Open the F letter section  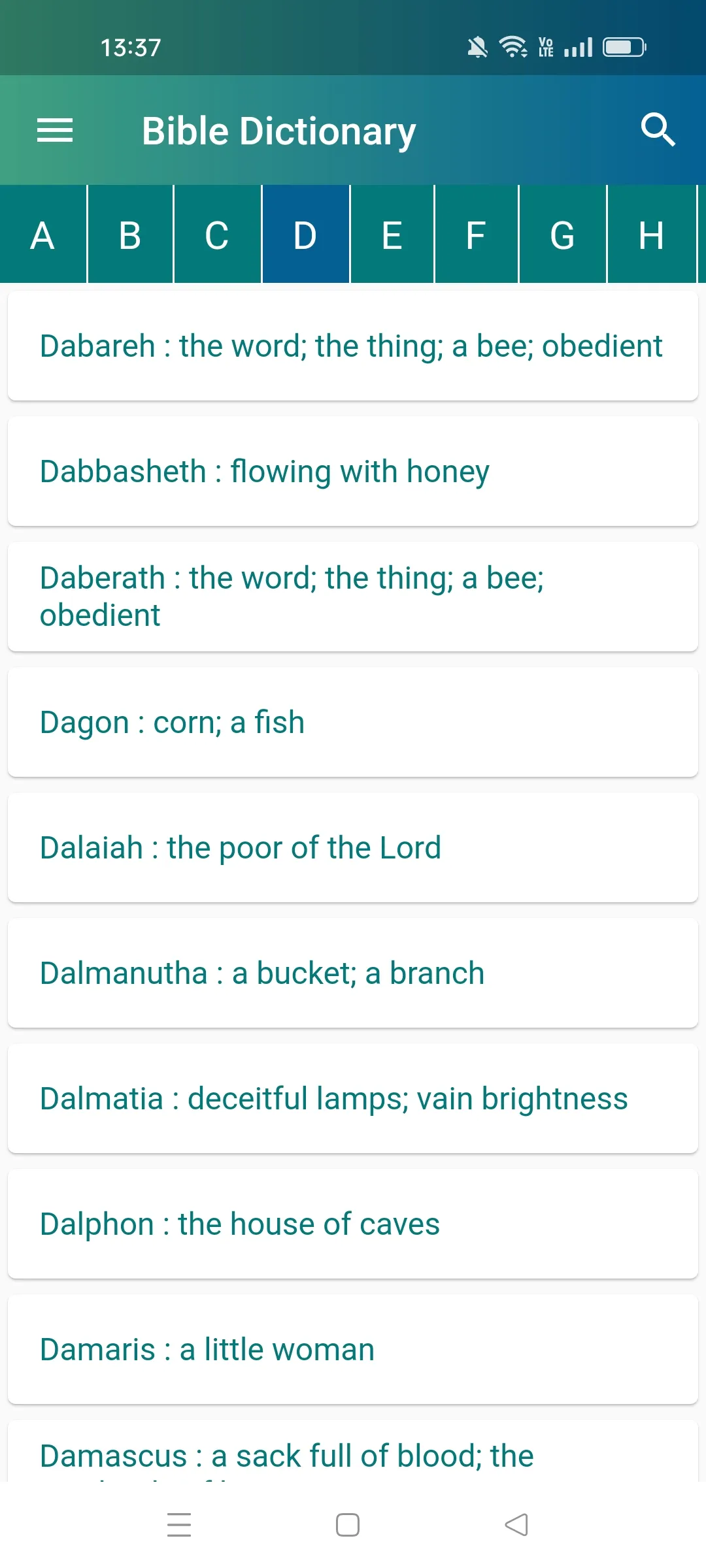(477, 235)
